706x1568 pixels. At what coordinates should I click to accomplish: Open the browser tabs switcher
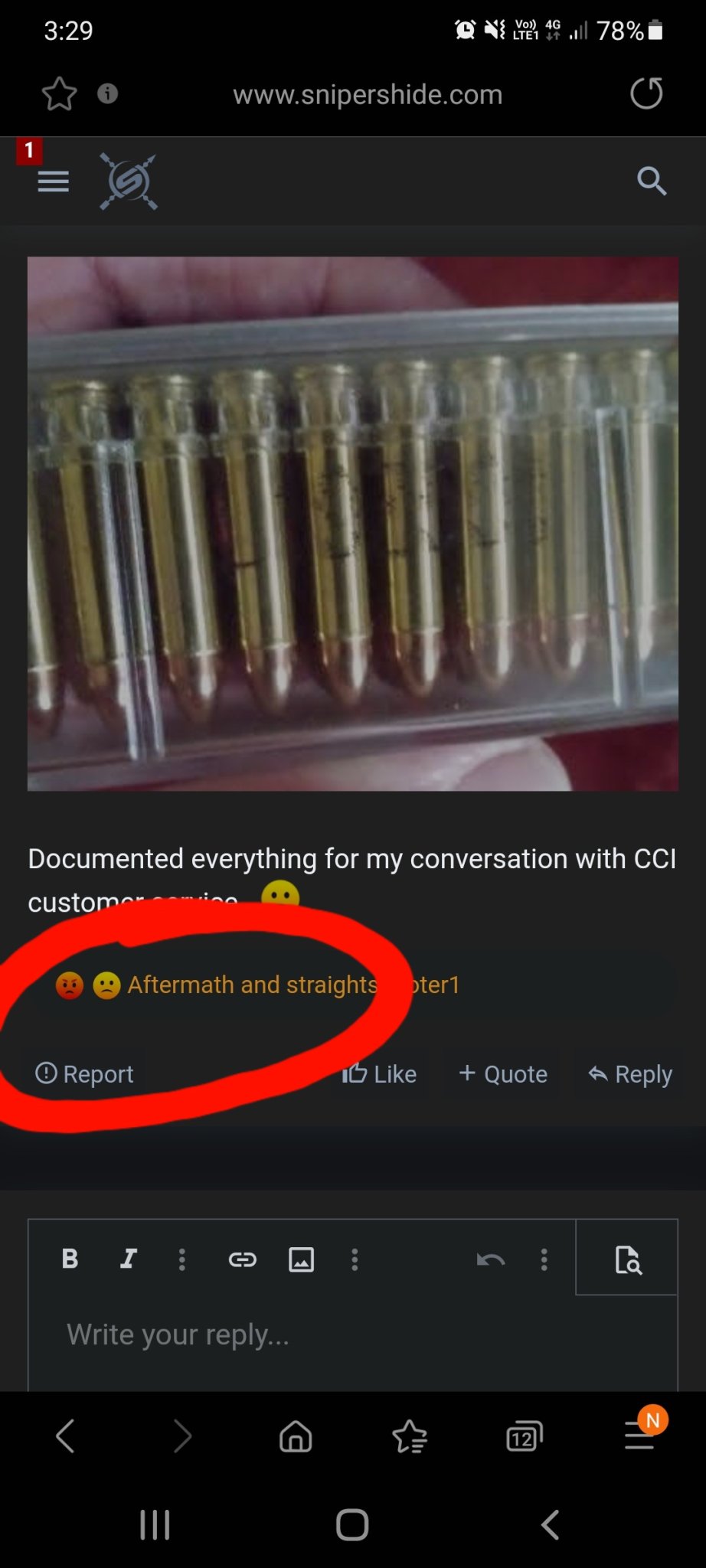click(524, 1437)
